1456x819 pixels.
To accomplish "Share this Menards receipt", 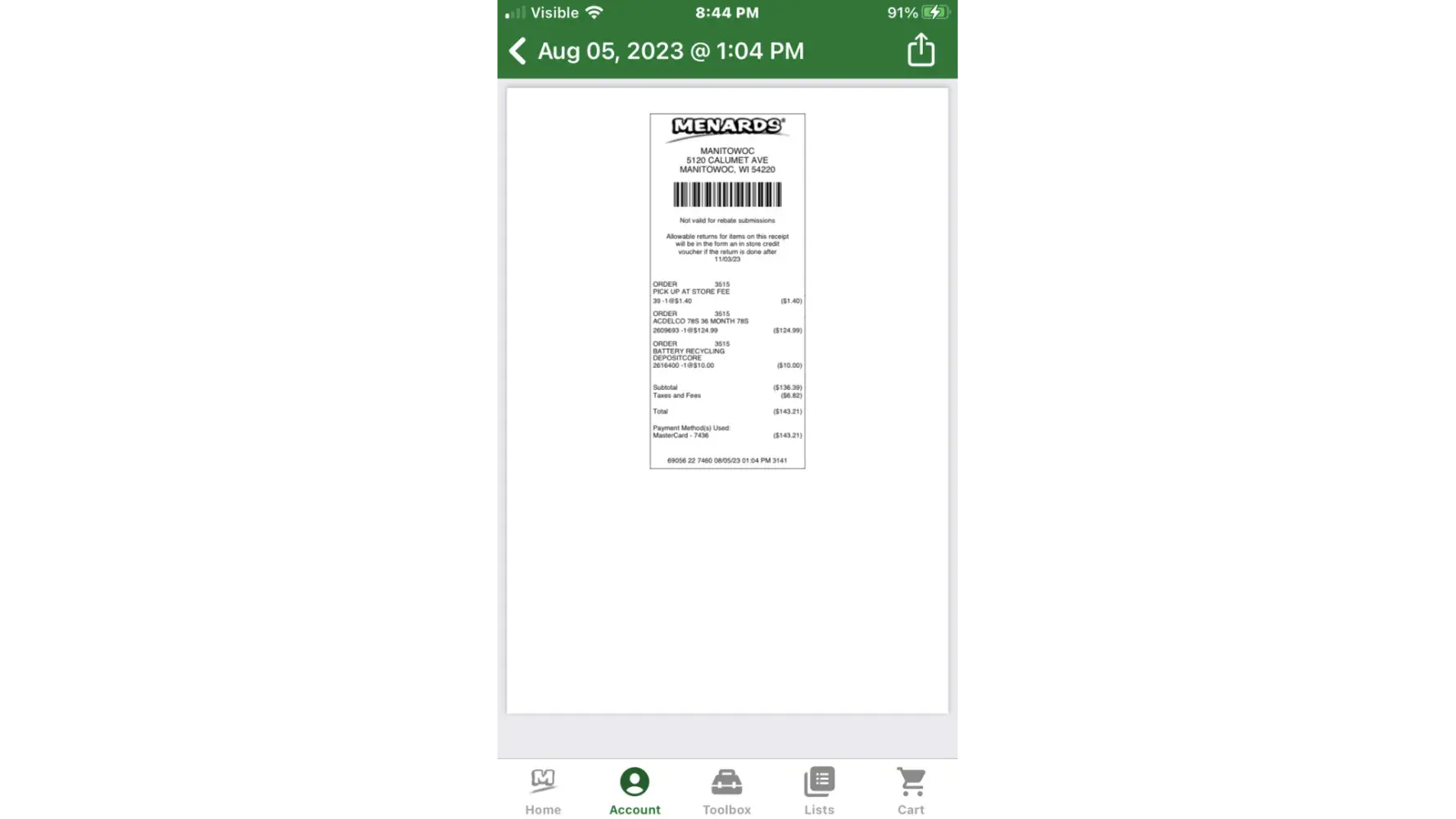I will click(x=920, y=50).
